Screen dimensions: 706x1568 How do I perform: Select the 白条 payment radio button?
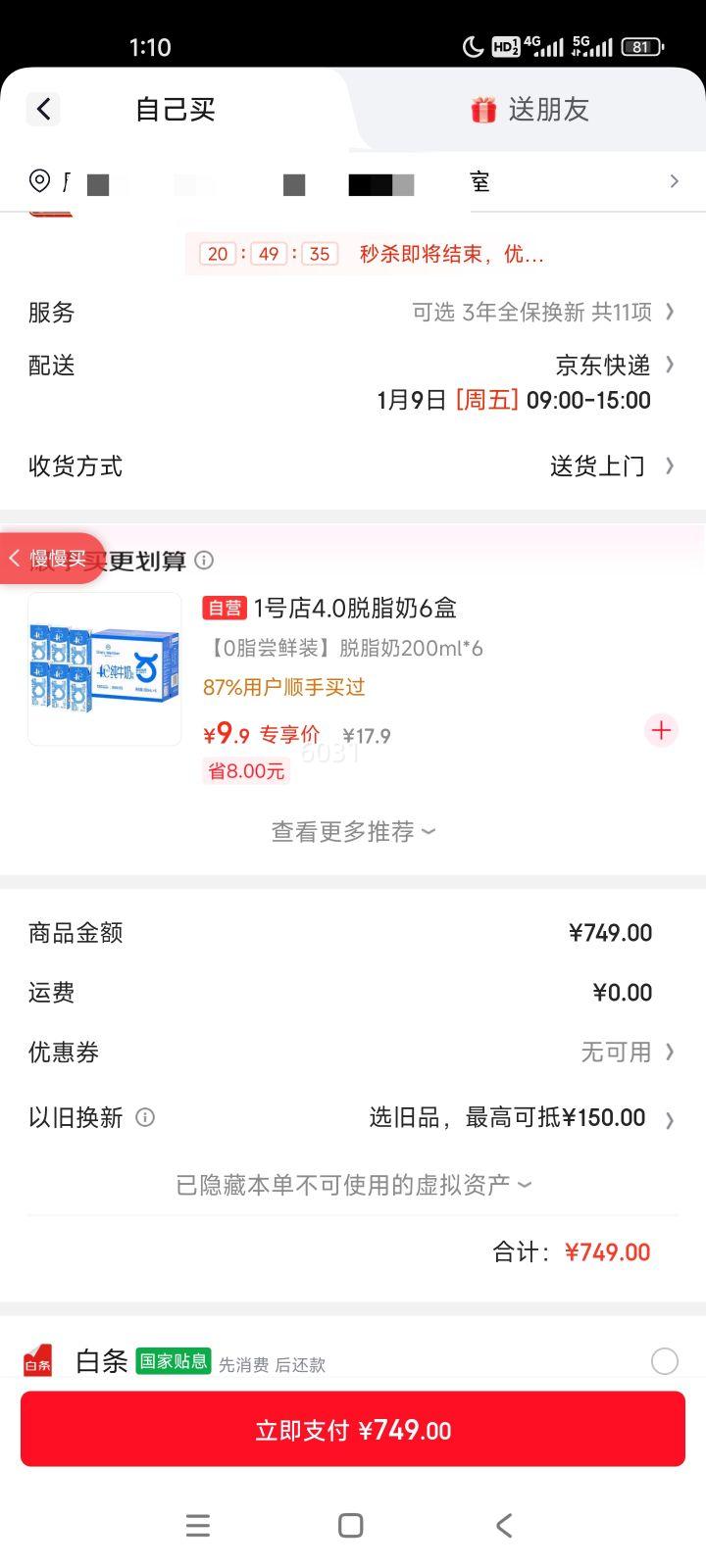(x=665, y=1361)
